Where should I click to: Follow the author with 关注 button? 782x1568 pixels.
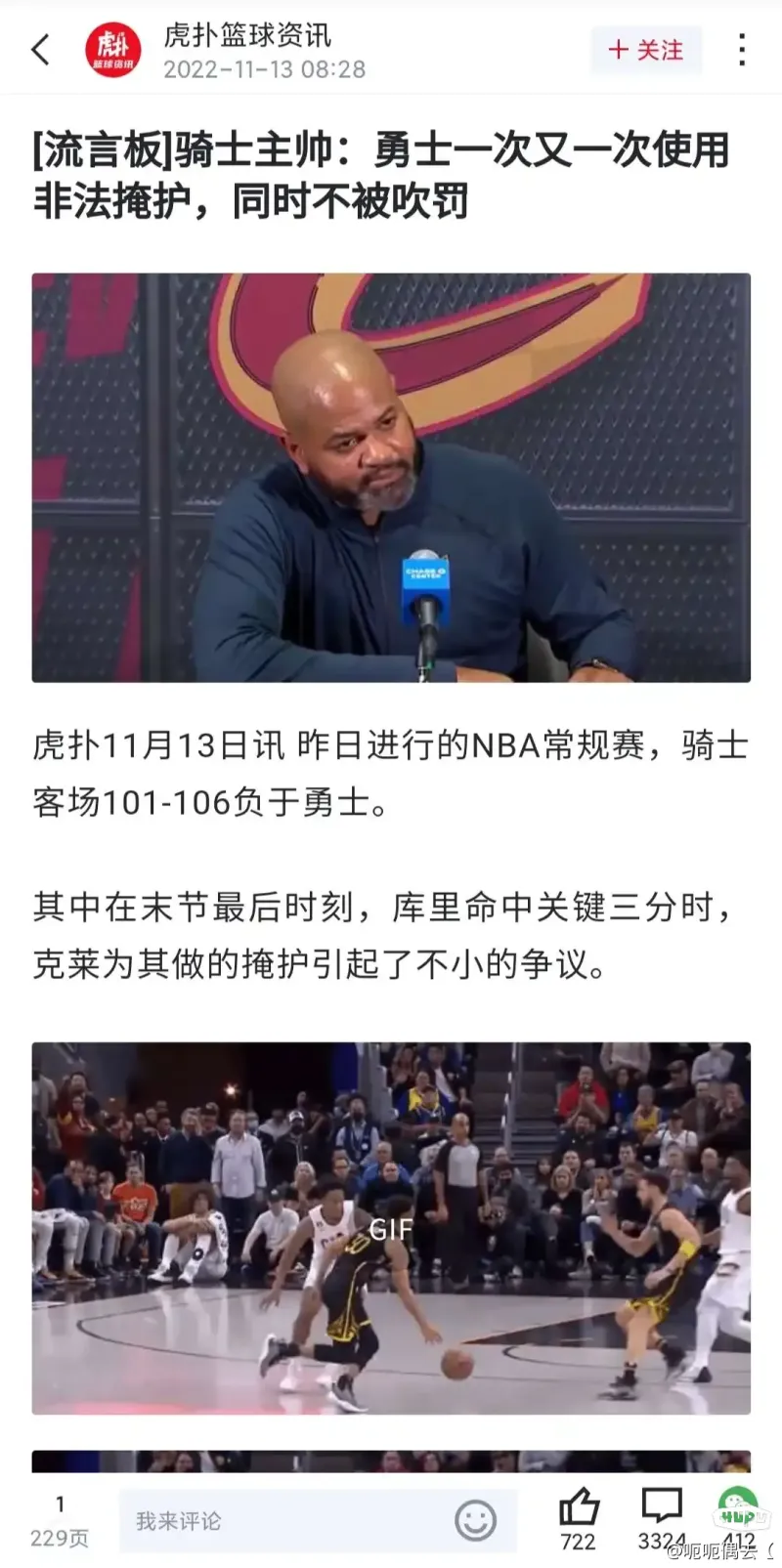coord(646,50)
